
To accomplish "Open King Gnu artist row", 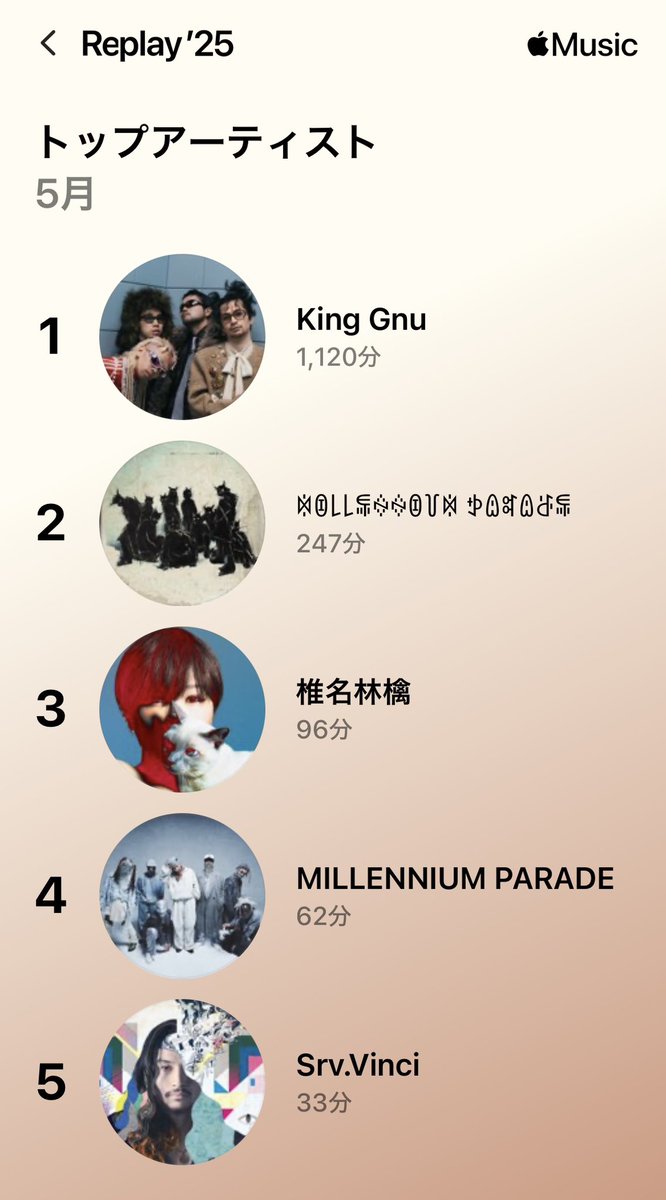I will pos(333,336).
